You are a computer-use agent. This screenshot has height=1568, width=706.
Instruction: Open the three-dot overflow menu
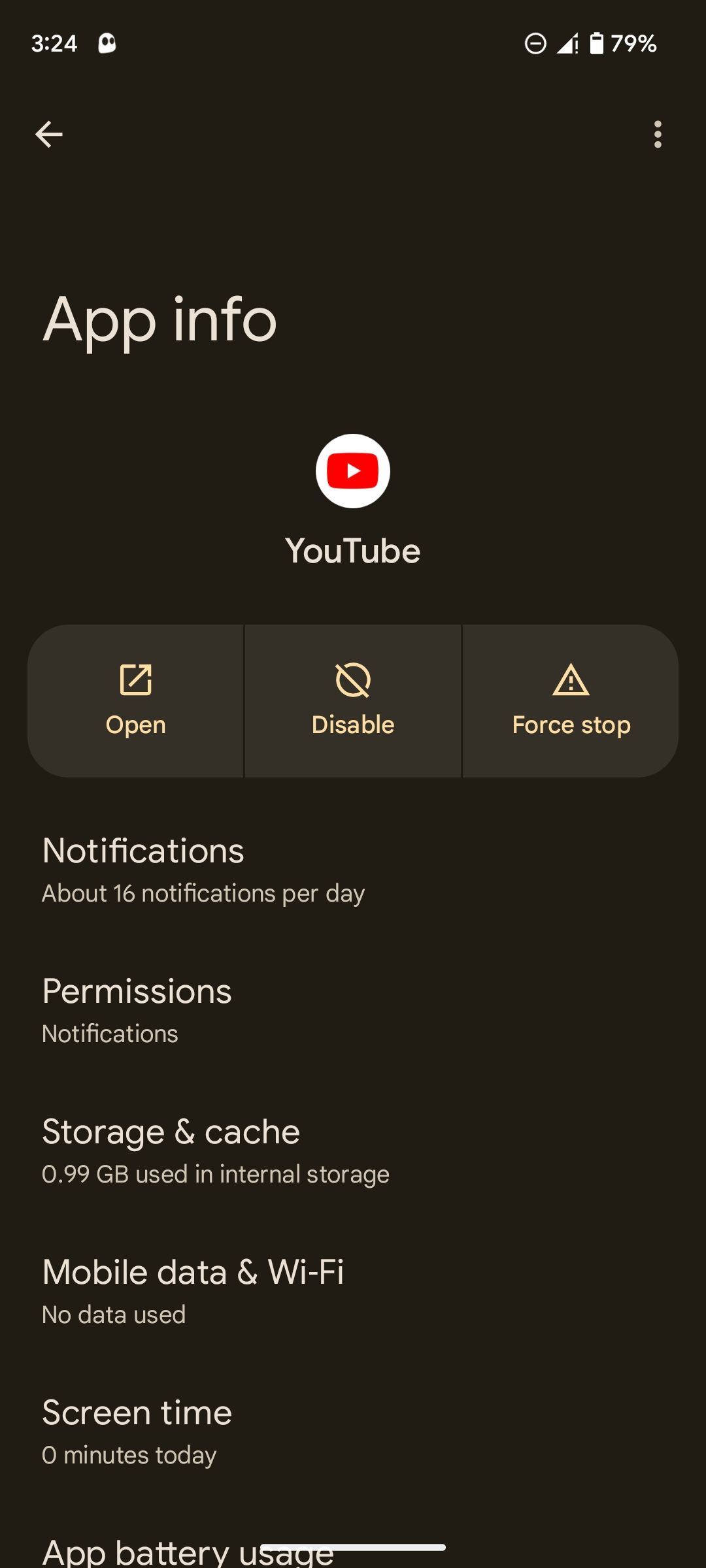tap(657, 134)
